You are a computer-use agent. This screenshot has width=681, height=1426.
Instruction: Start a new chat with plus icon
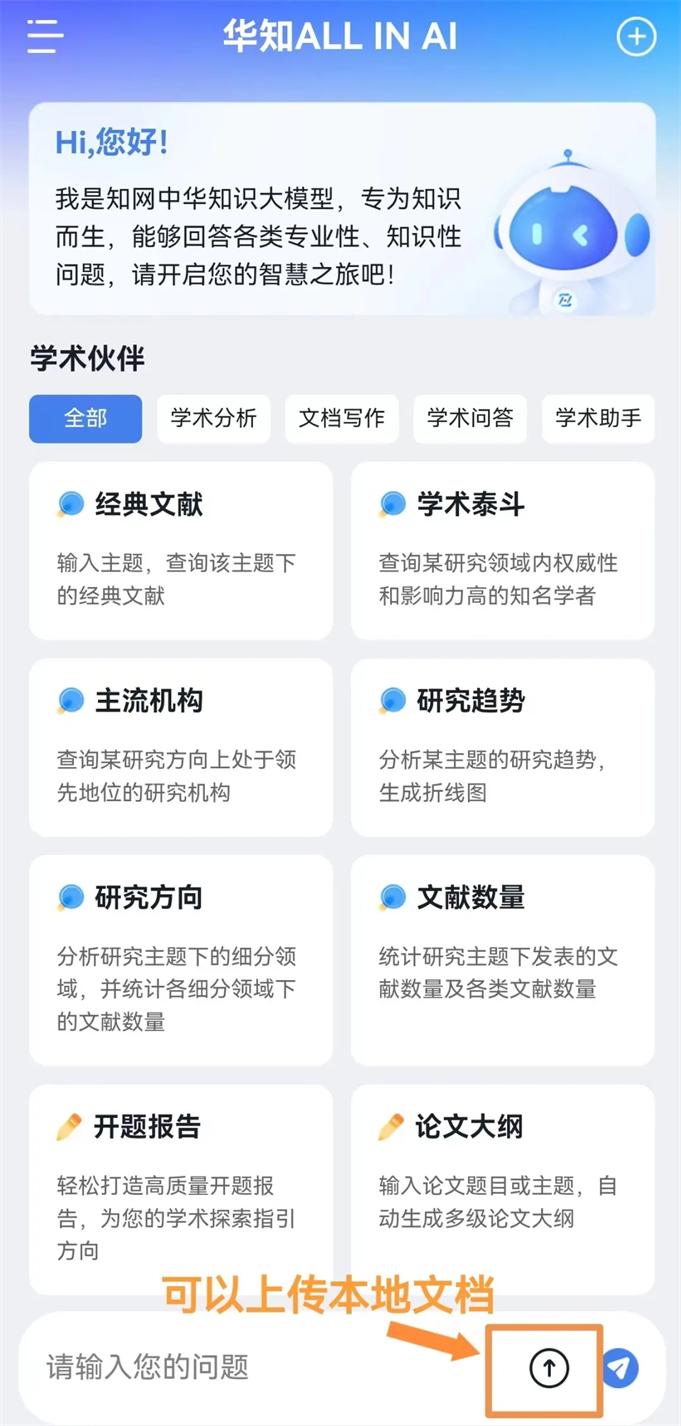pos(636,38)
